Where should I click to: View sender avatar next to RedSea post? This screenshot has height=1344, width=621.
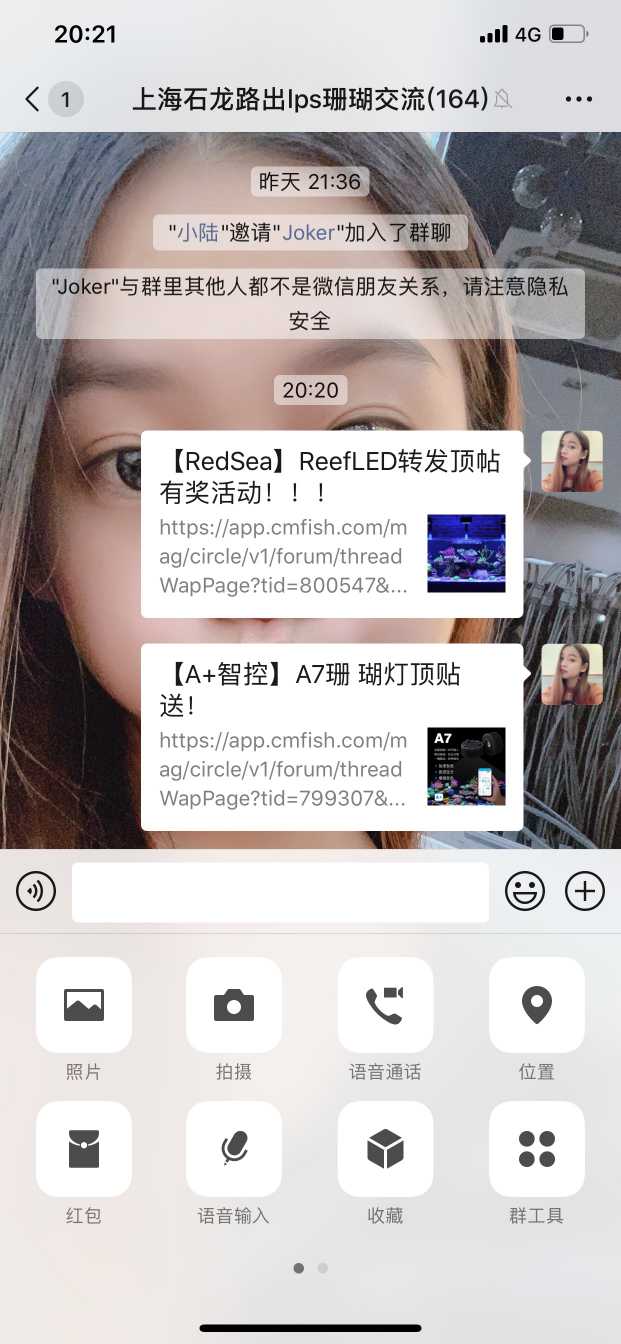pos(572,461)
